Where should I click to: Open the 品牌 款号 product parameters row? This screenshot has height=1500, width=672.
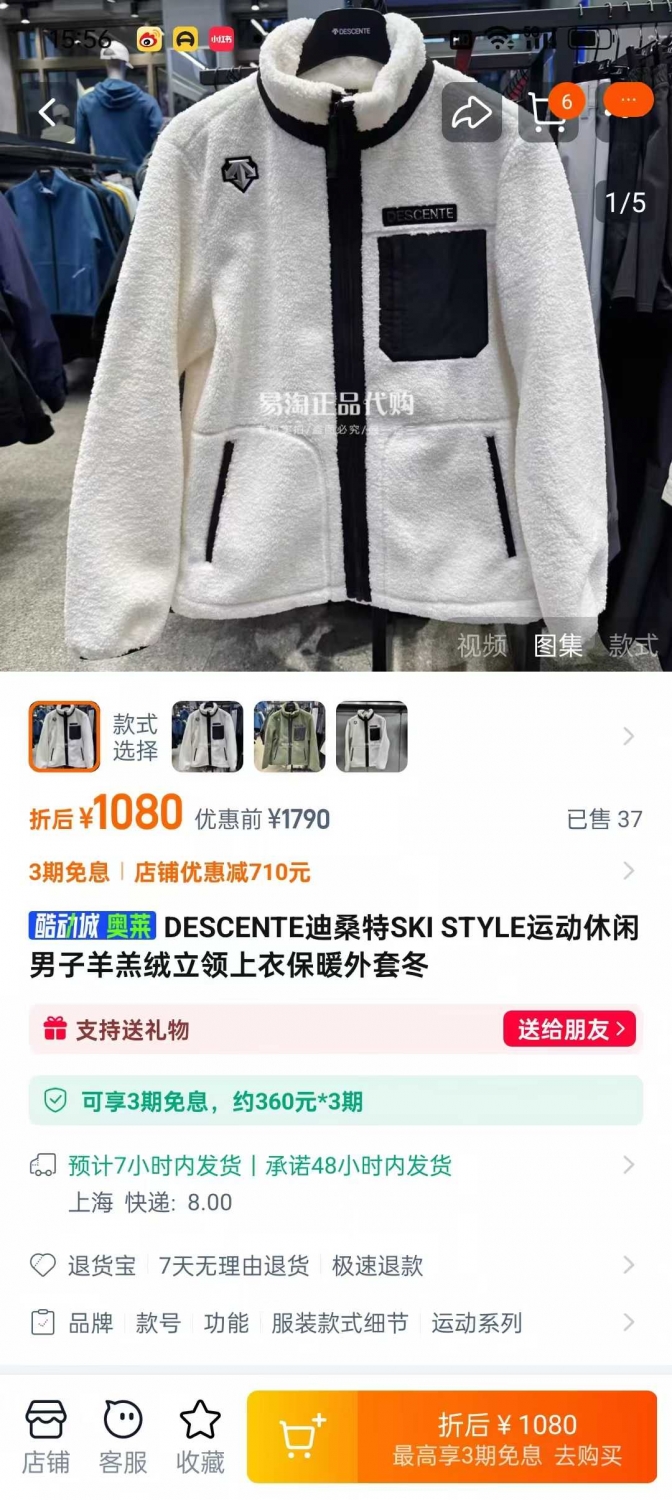point(336,1323)
